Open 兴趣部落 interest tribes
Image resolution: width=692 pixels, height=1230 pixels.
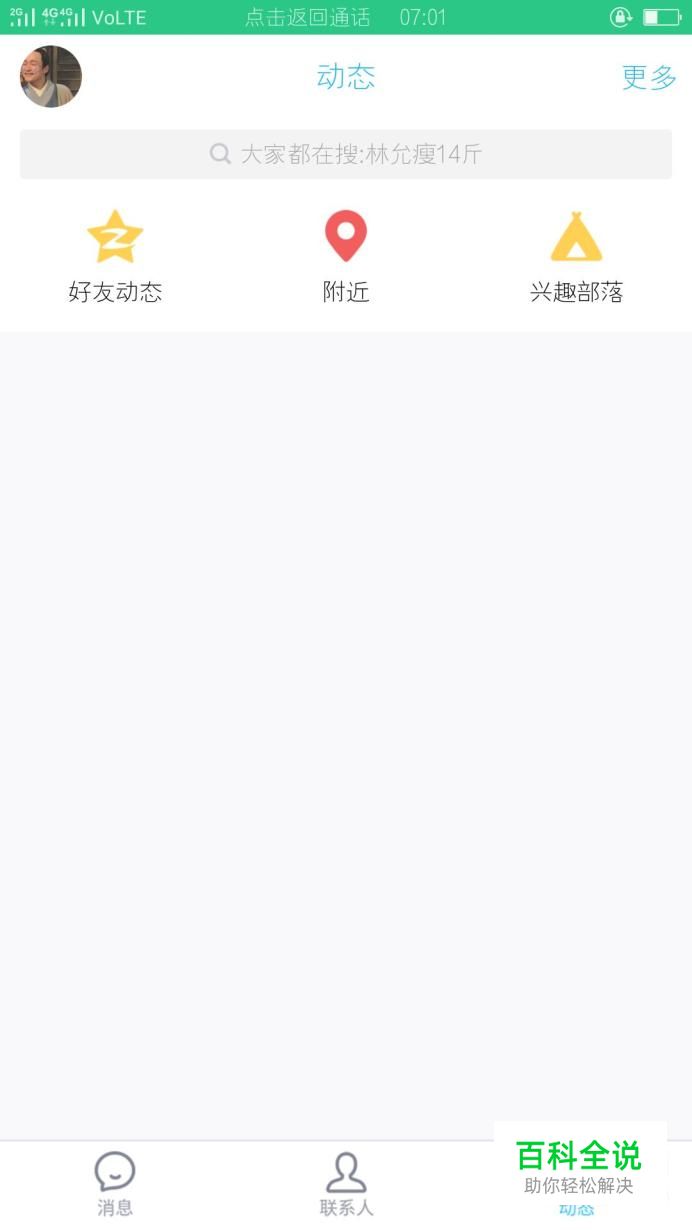(576, 256)
